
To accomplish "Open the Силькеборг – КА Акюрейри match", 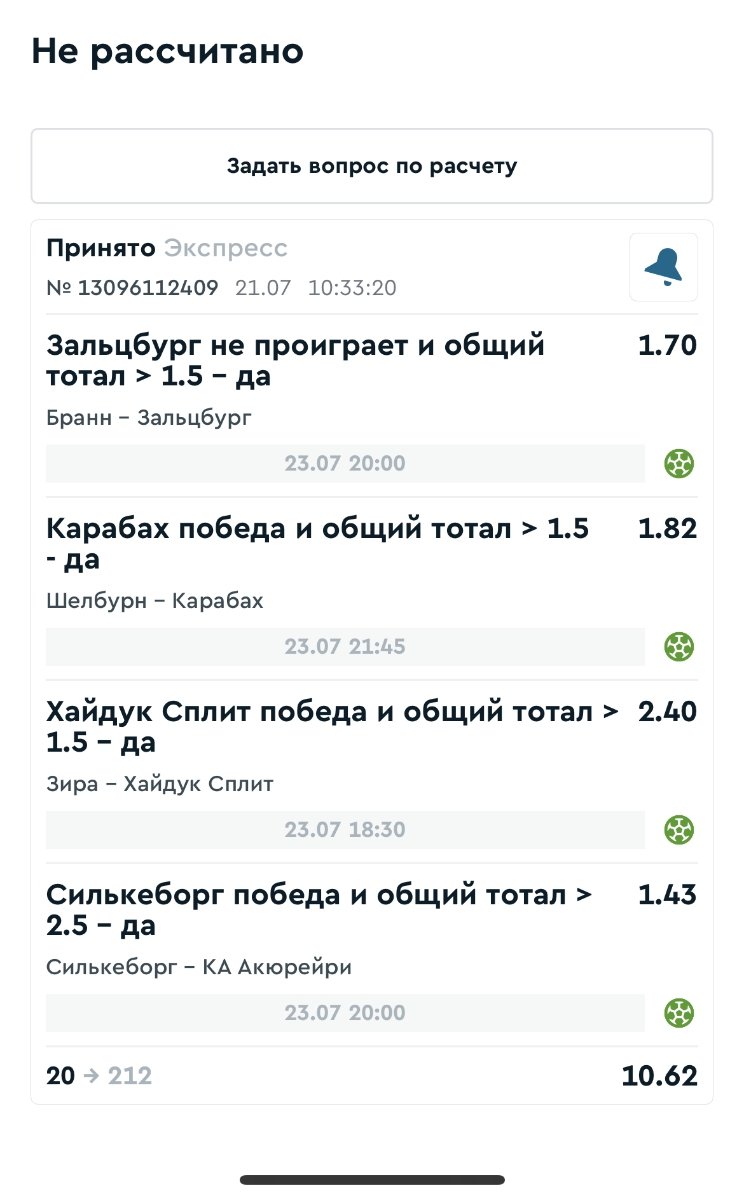I will click(x=199, y=967).
